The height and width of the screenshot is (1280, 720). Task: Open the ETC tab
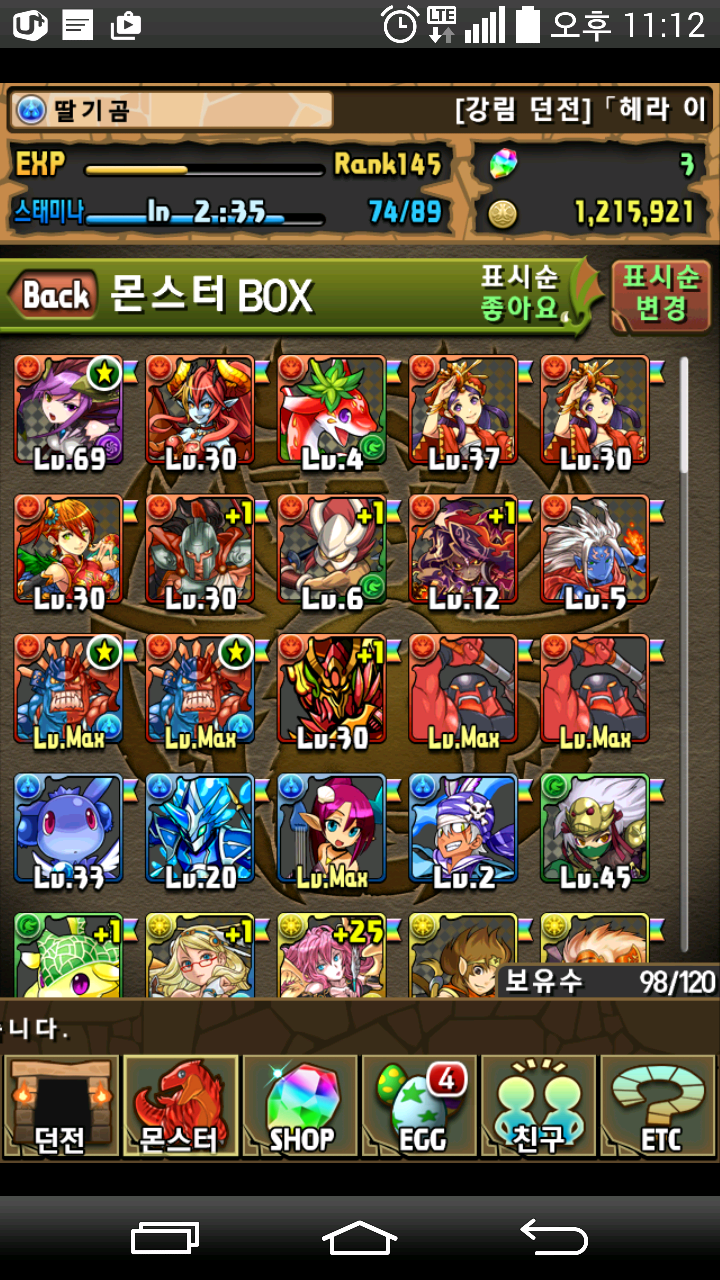(659, 1106)
